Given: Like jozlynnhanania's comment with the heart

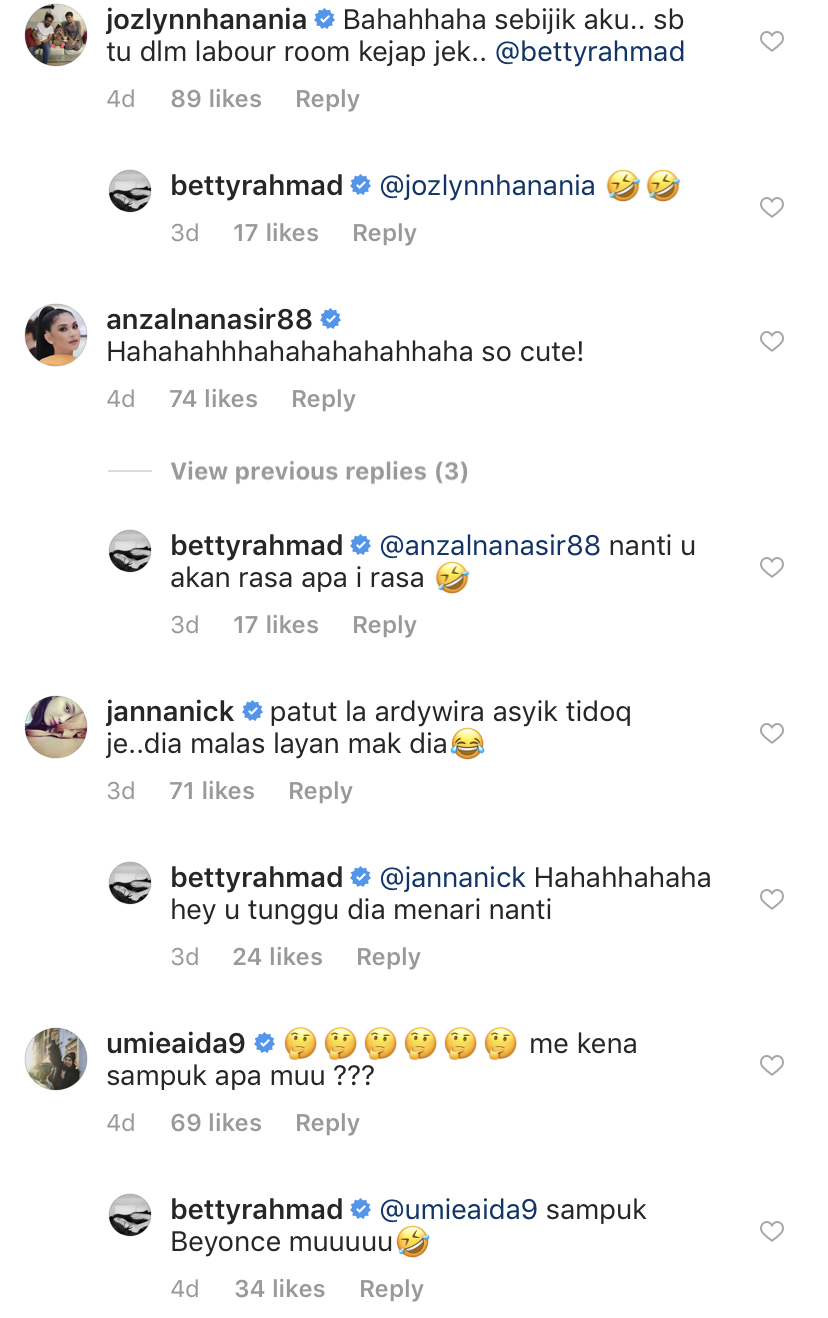Looking at the screenshot, I should [771, 42].
